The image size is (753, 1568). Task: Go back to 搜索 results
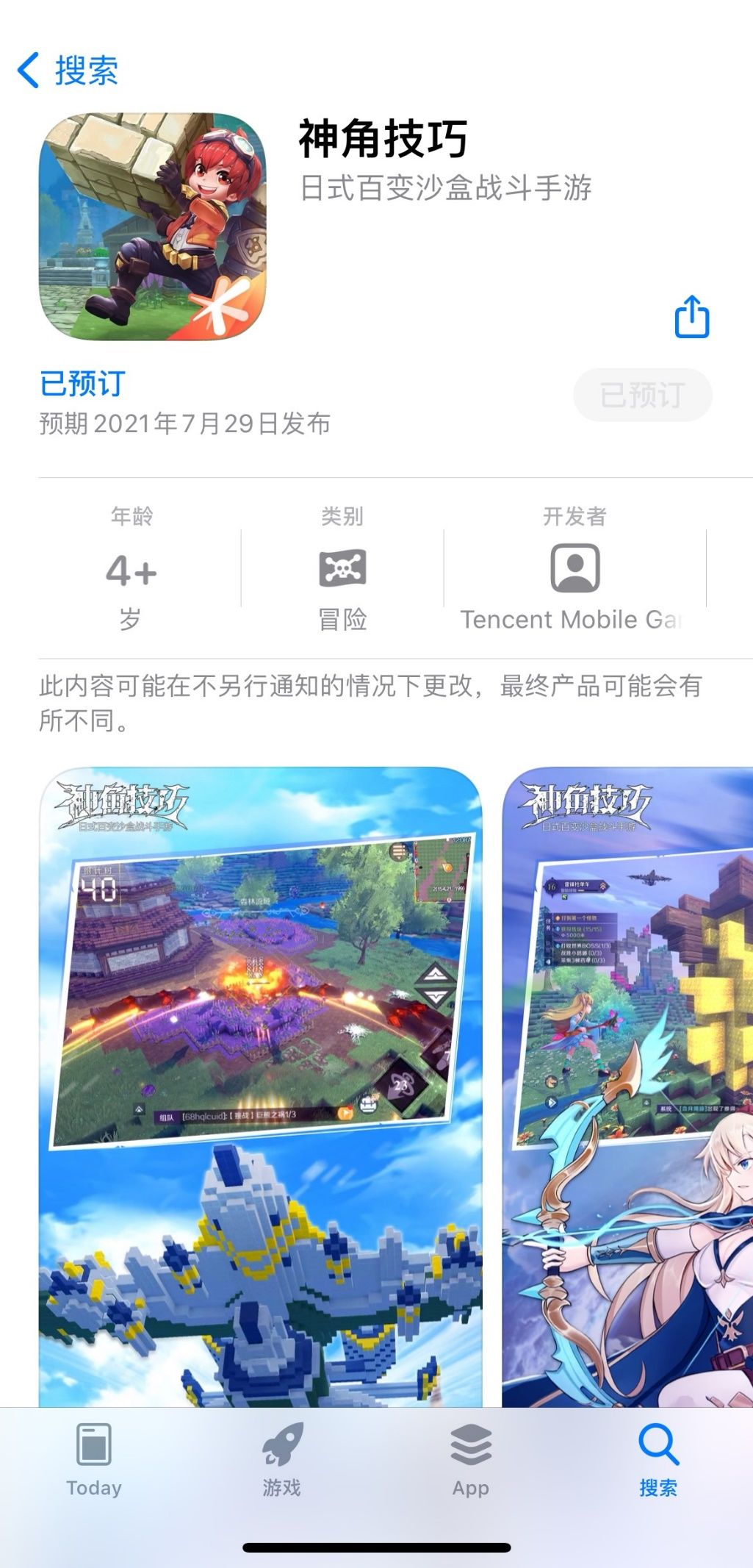68,71
